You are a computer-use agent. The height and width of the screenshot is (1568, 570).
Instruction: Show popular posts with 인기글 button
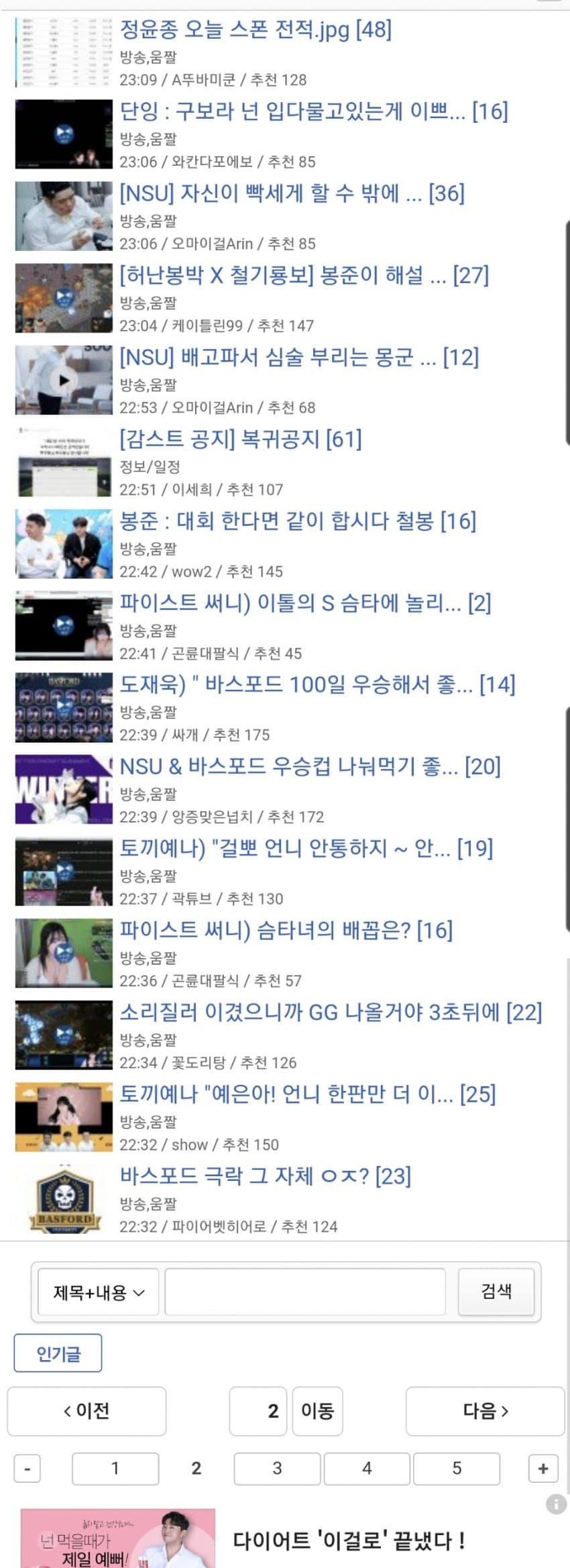click(58, 1353)
